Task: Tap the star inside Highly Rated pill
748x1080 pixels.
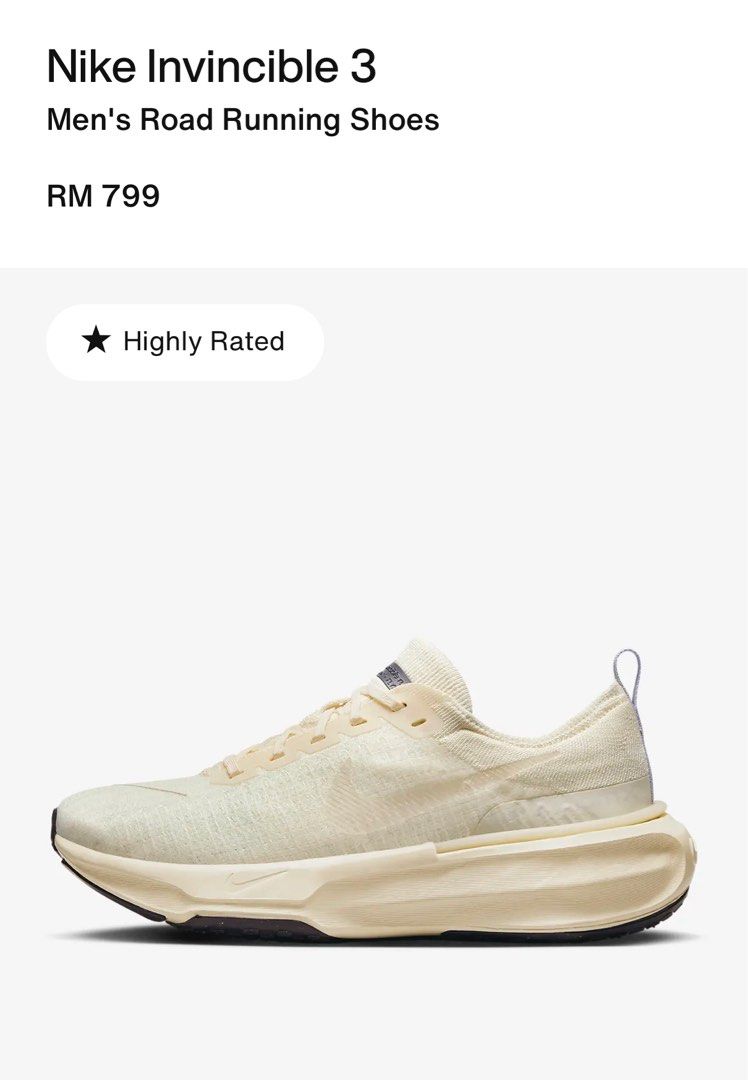Action: [97, 341]
